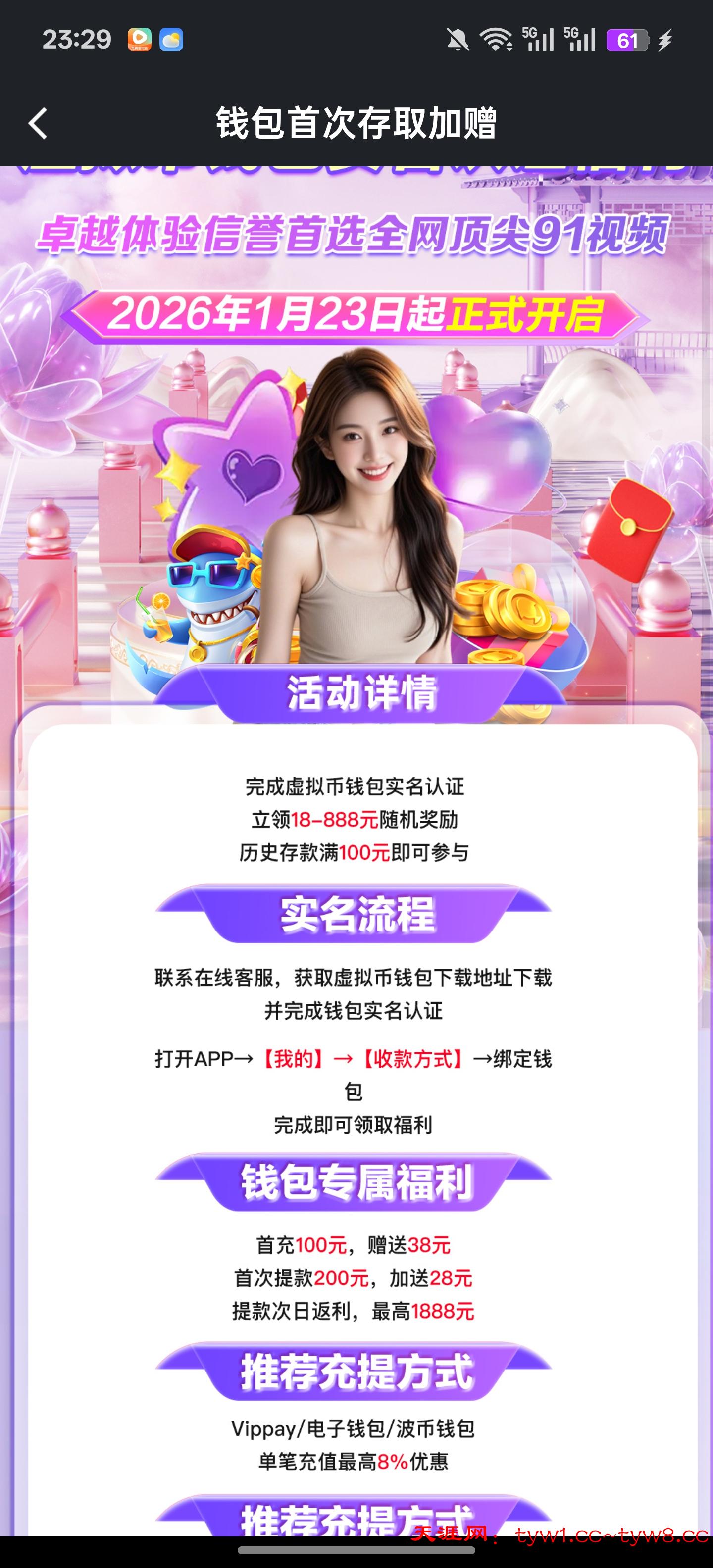Go back using the header arrow
Viewport: 713px width, 1568px height.
click(x=38, y=124)
